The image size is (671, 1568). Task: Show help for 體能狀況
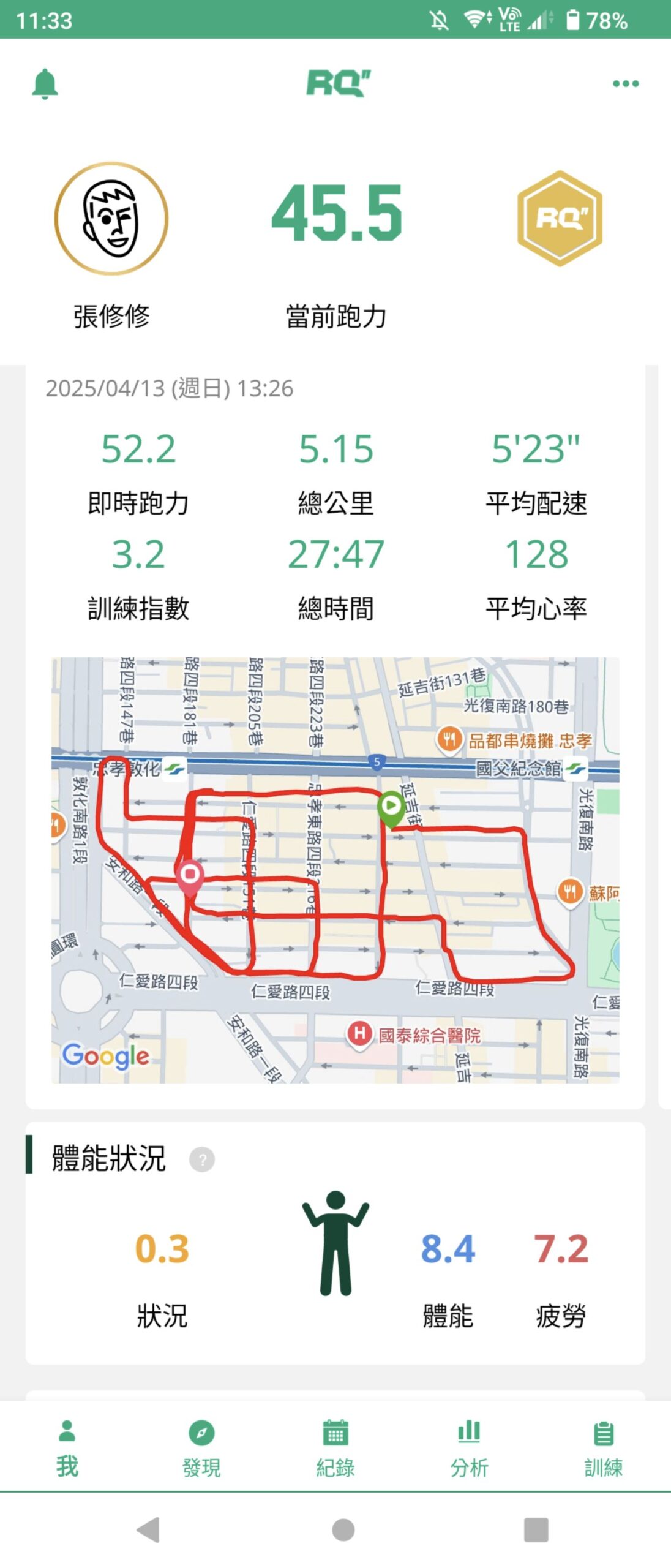point(201,1159)
